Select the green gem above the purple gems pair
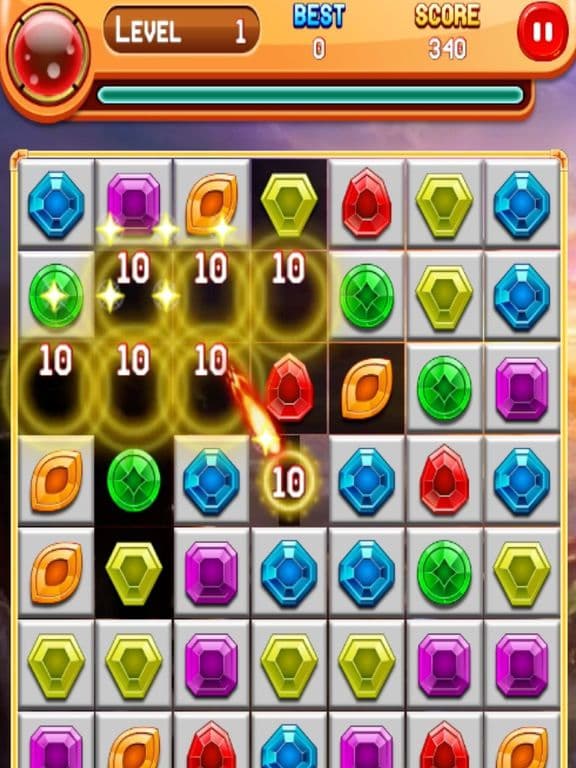Image resolution: width=576 pixels, height=768 pixels. coord(444,572)
